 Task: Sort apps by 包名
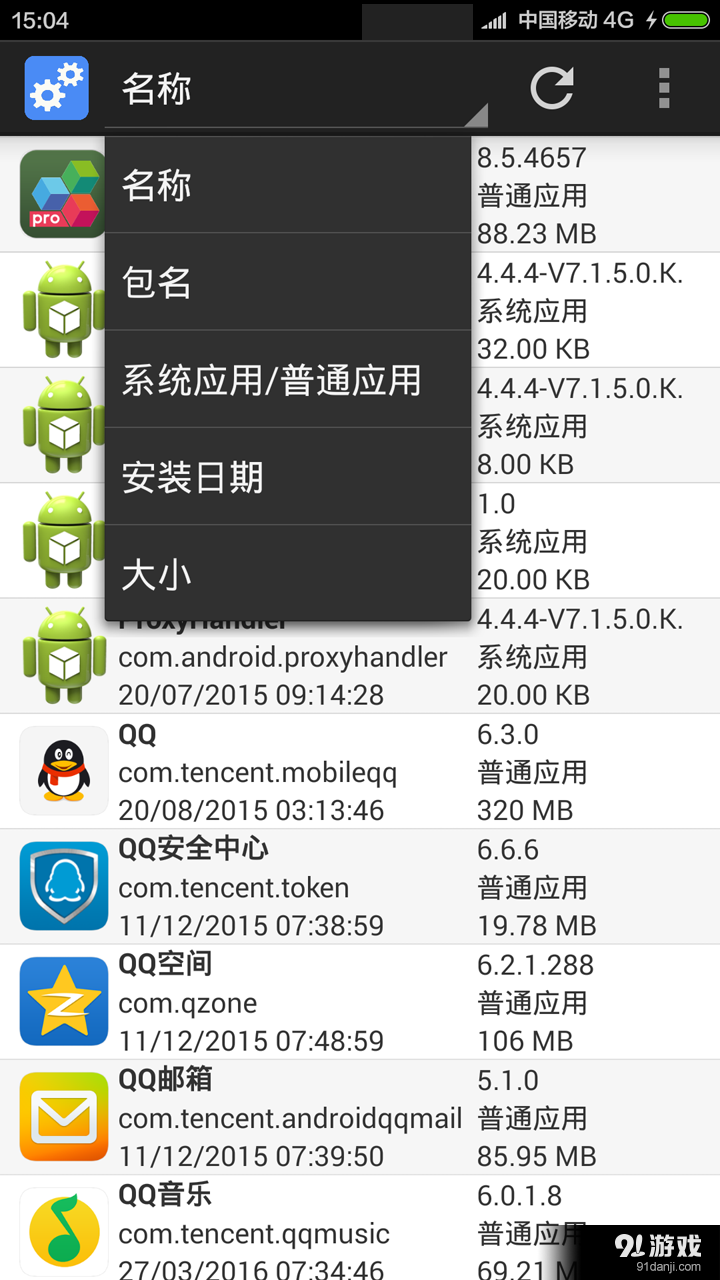[x=287, y=283]
